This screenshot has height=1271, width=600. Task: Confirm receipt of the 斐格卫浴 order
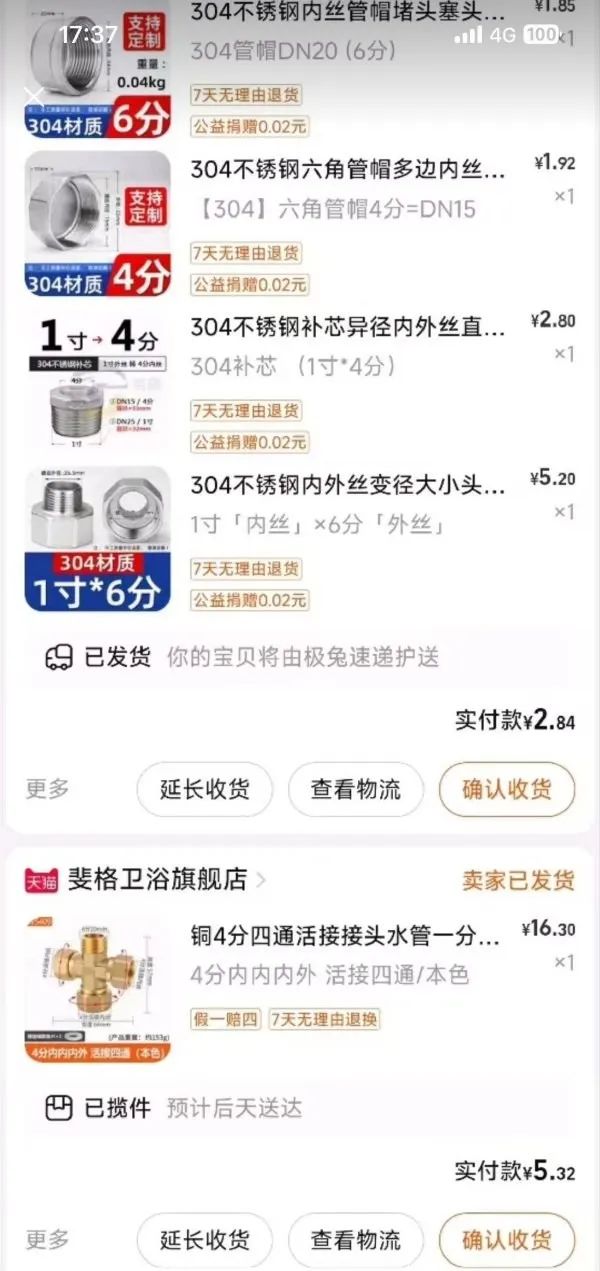pyautogui.click(x=506, y=1240)
